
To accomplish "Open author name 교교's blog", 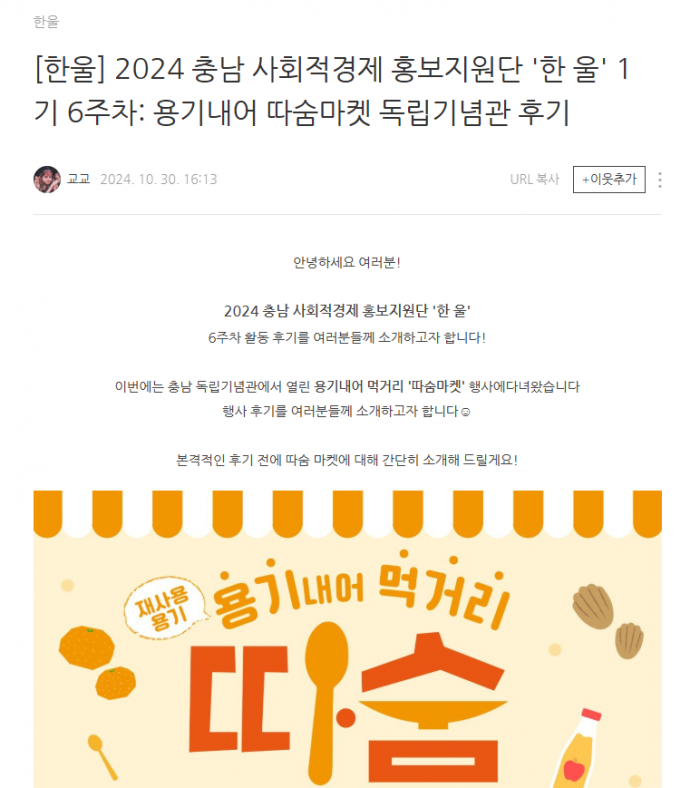I will 78,179.
